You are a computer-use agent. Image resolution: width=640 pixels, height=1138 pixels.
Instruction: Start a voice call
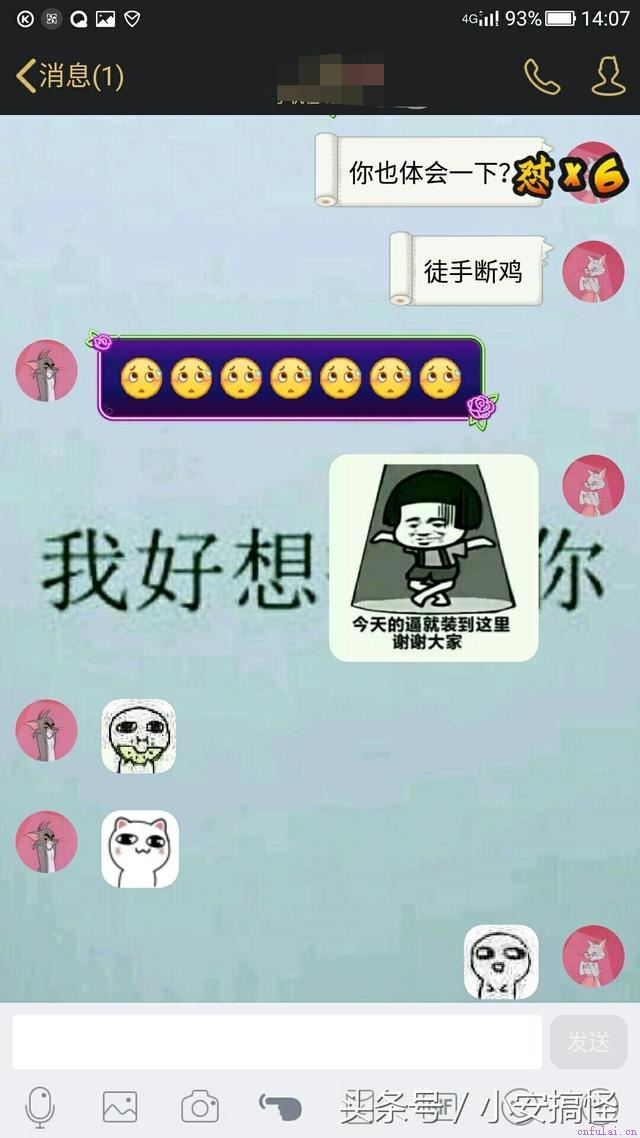[542, 76]
